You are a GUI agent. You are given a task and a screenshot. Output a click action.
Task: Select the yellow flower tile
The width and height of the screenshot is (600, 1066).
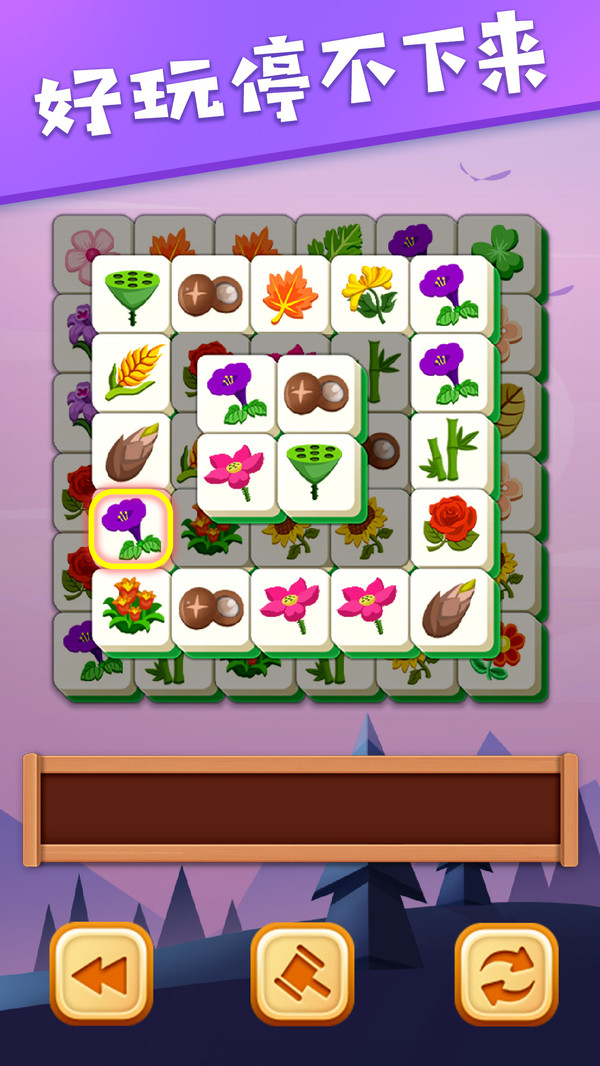point(370,293)
